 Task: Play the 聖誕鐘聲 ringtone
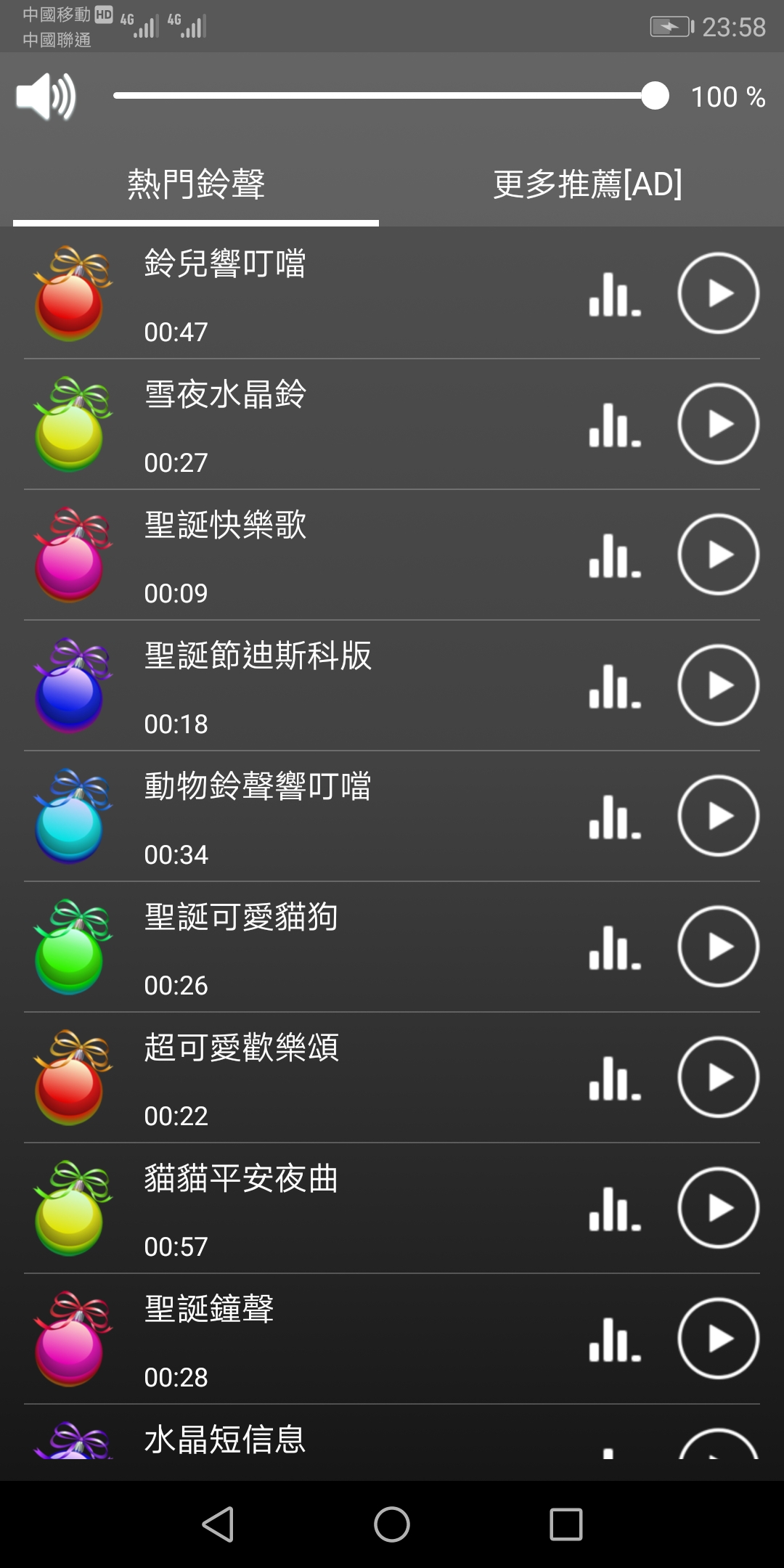[718, 1339]
